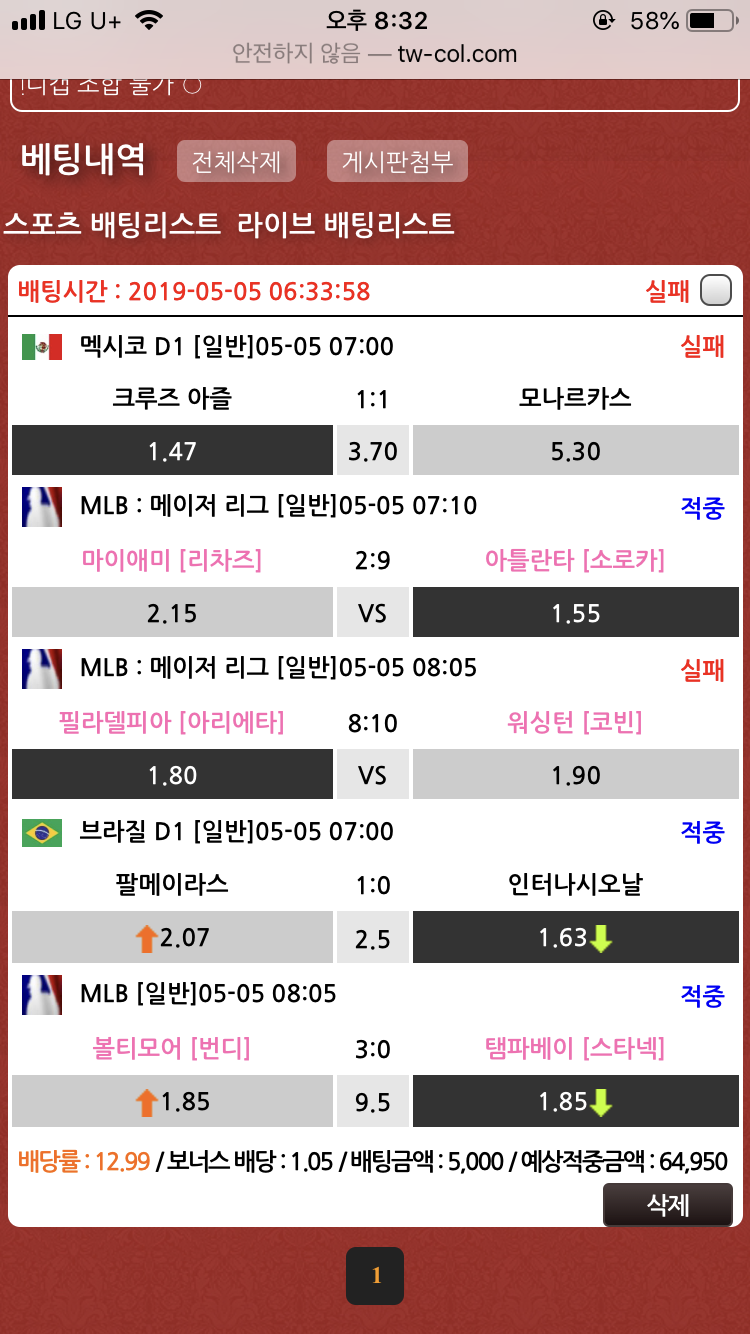Tap the tw-col.com address bar
The image size is (750, 1334).
pyautogui.click(x=375, y=53)
